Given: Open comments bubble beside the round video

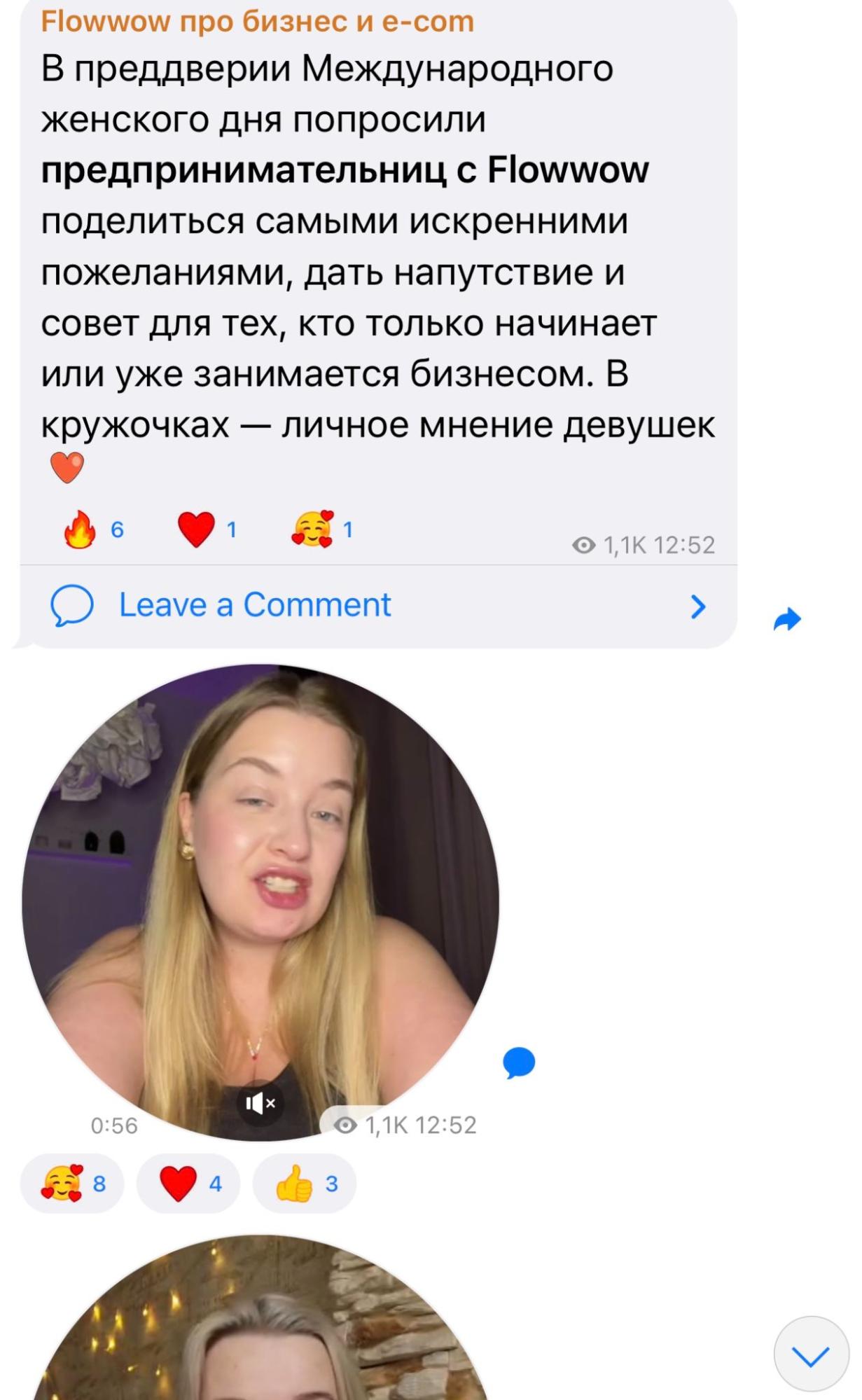Looking at the screenshot, I should pos(519,1063).
